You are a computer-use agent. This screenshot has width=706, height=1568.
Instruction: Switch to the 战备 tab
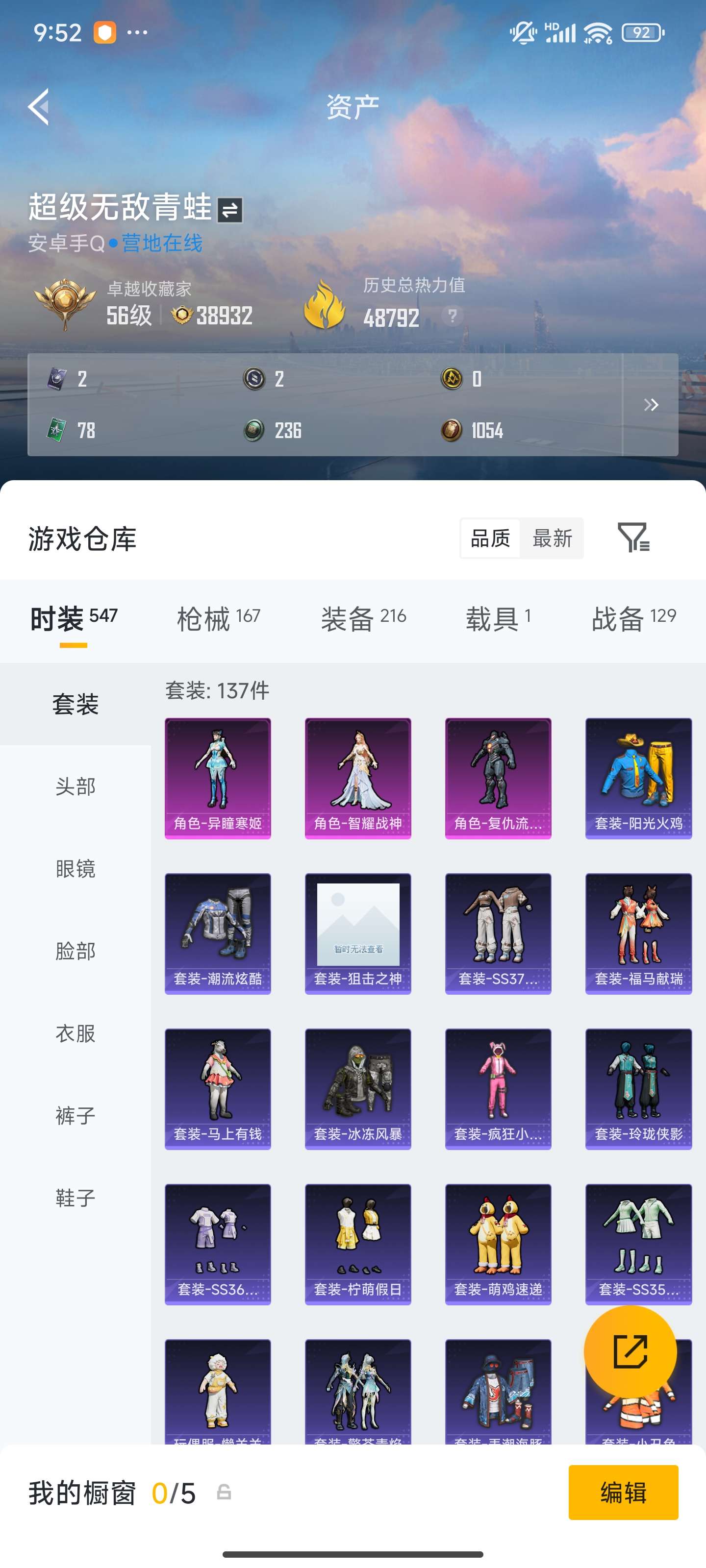[633, 618]
